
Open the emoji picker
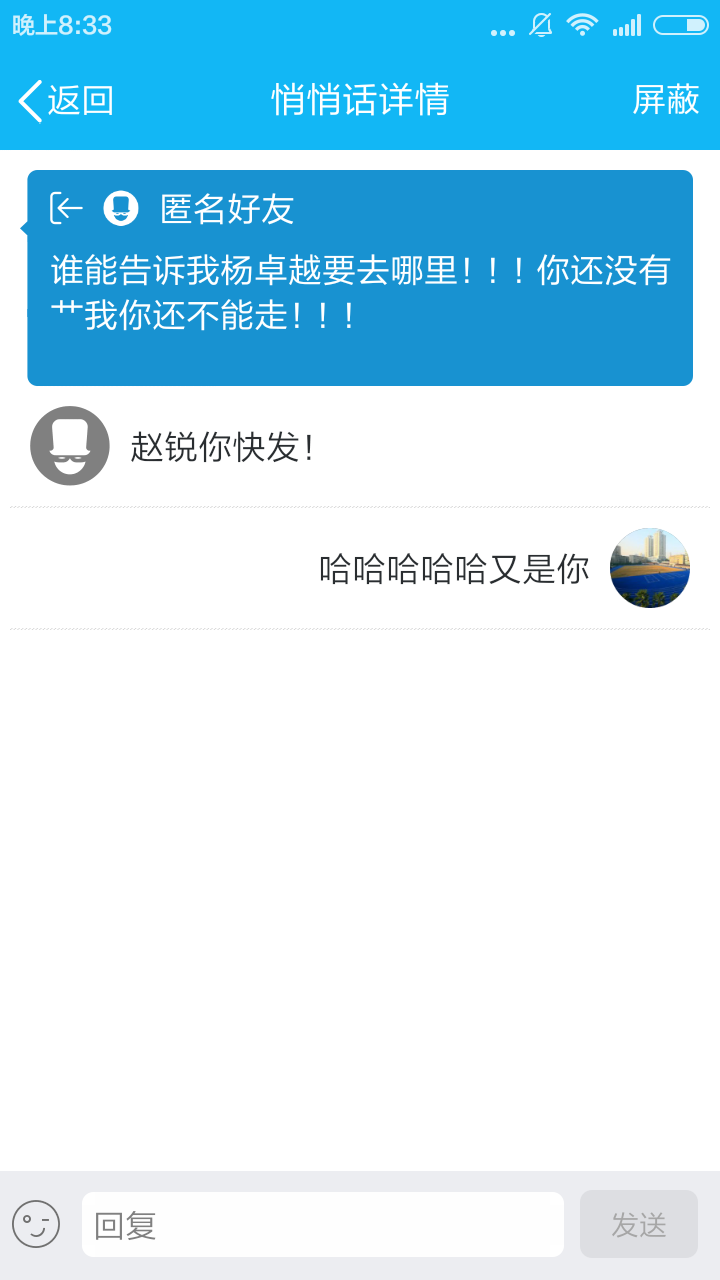tap(36, 1224)
